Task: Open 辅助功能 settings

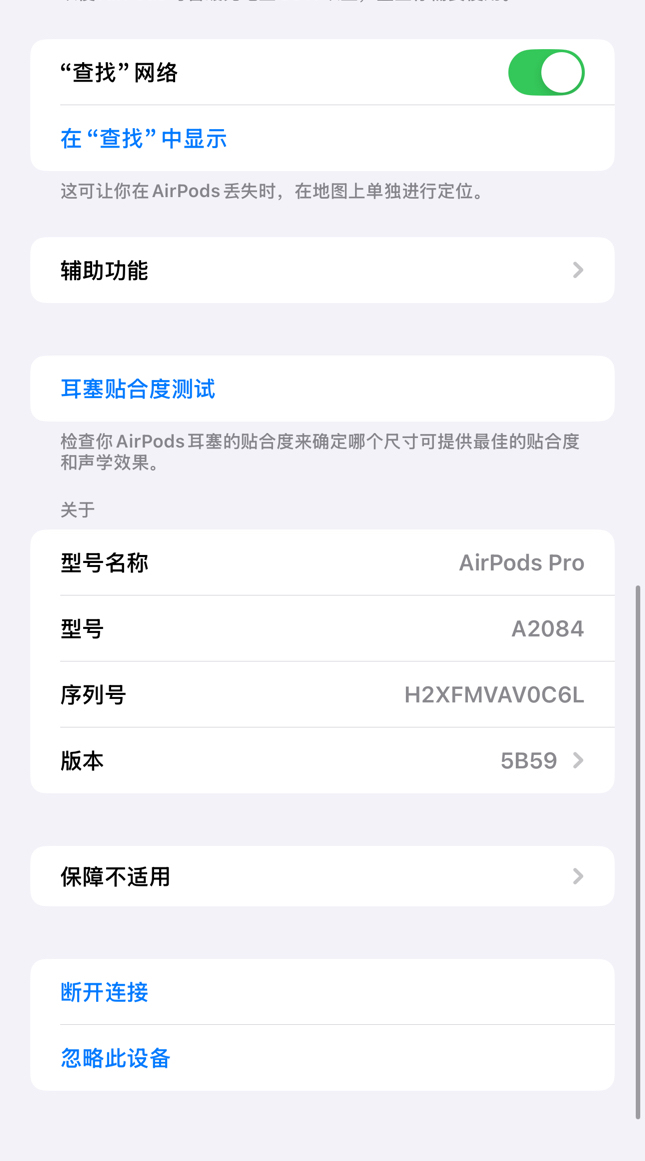Action: pos(322,270)
